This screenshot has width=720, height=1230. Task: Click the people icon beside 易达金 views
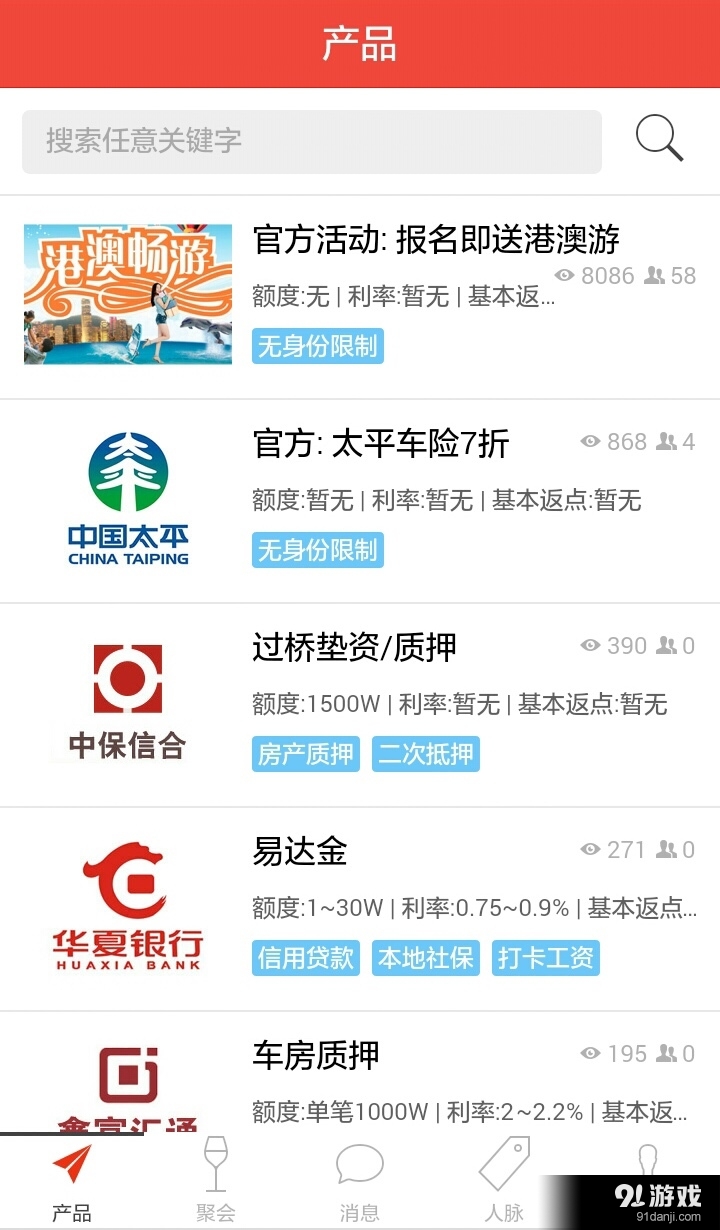click(665, 849)
